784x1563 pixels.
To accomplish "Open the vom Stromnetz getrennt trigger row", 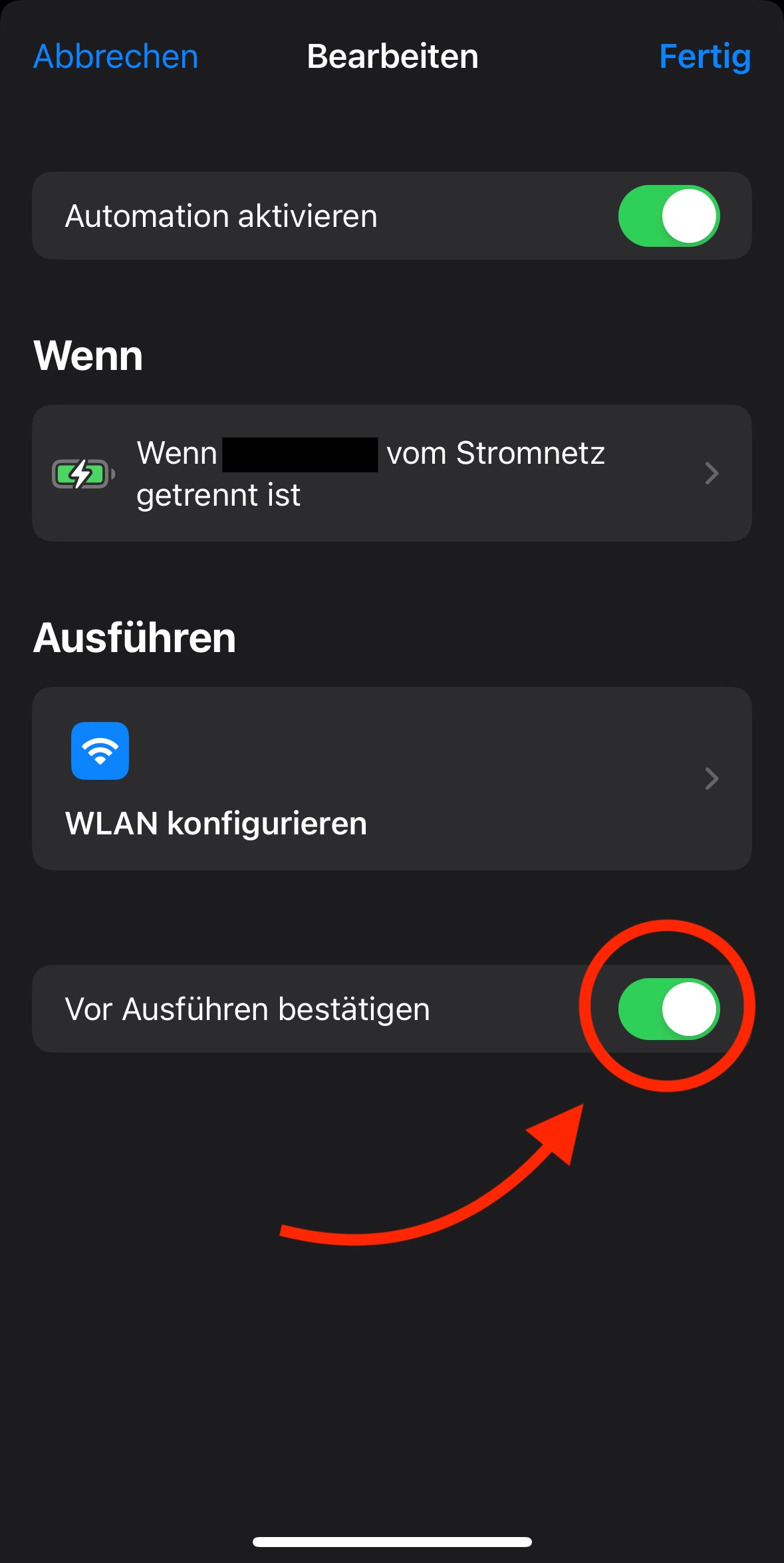I will (x=392, y=474).
